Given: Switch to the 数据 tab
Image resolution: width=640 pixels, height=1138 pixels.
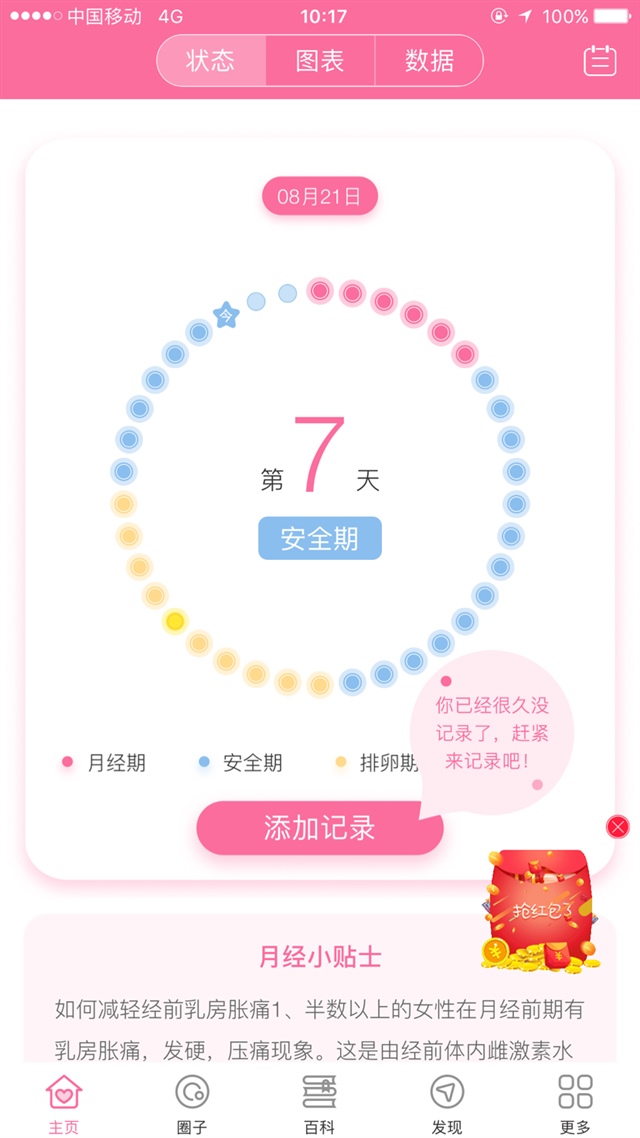Looking at the screenshot, I should tap(429, 61).
